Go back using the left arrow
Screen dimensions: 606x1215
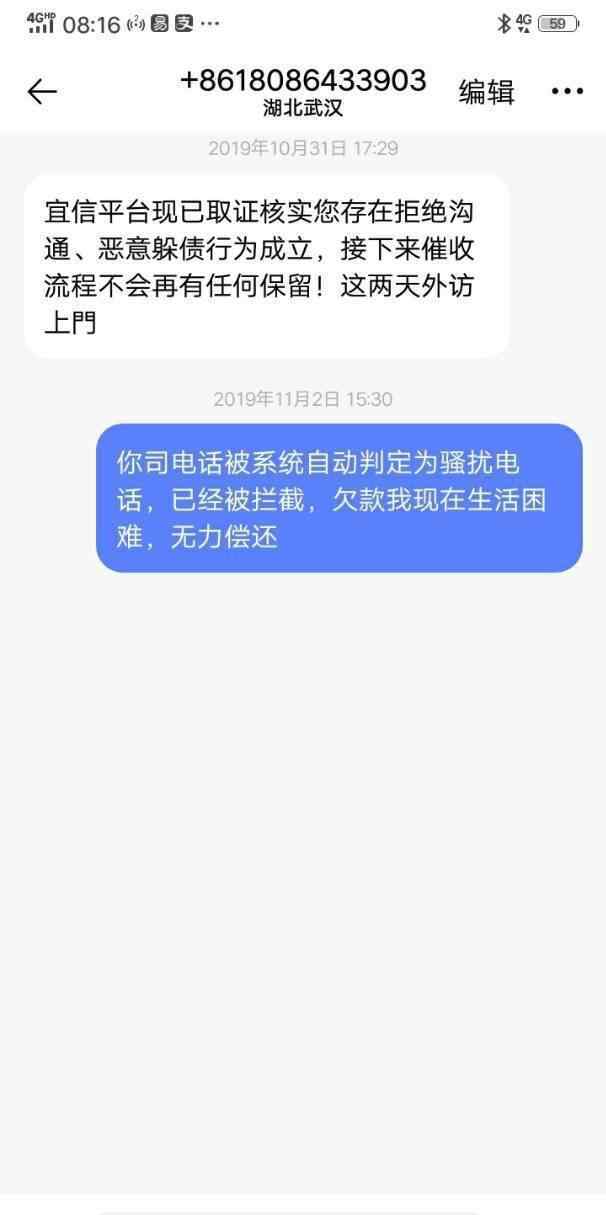click(42, 92)
